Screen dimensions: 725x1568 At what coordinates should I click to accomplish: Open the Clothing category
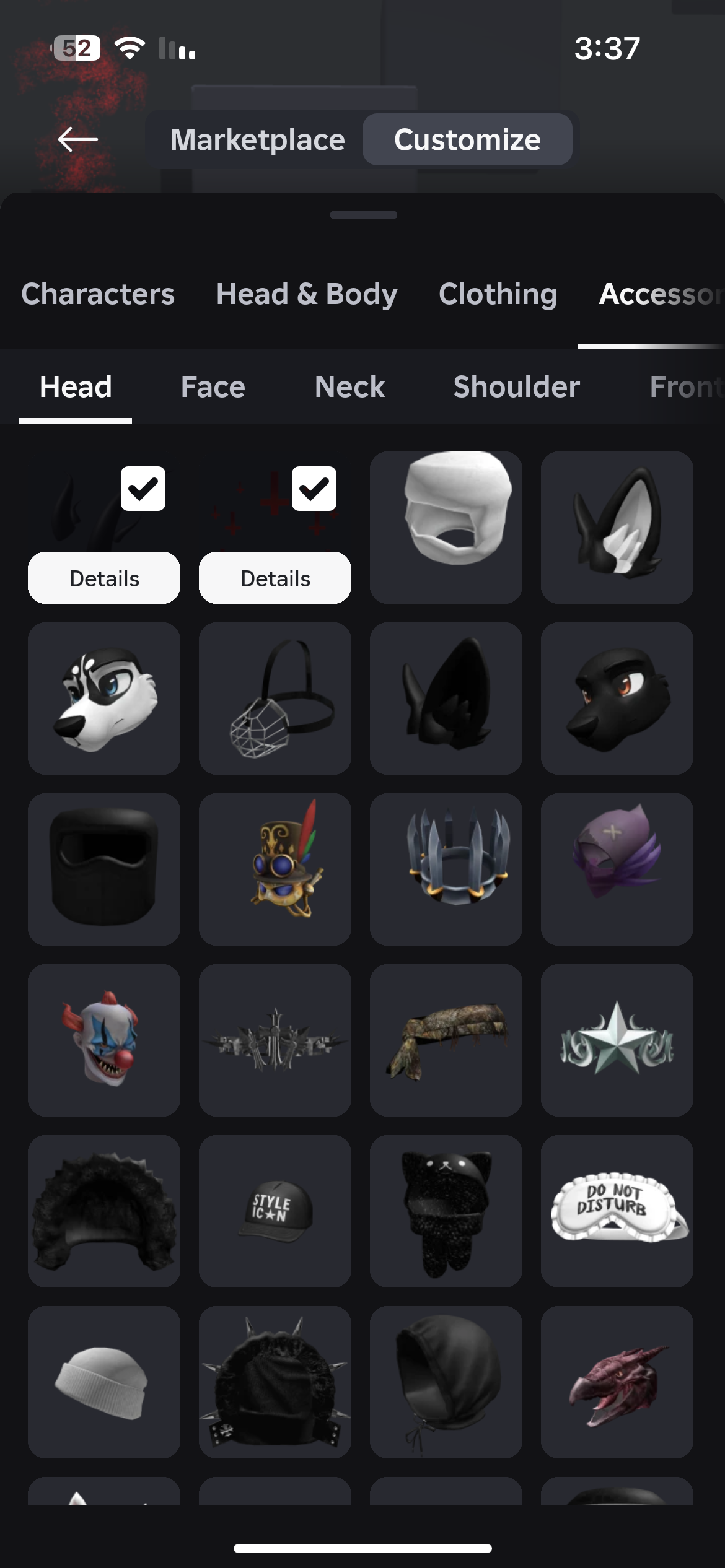[498, 294]
